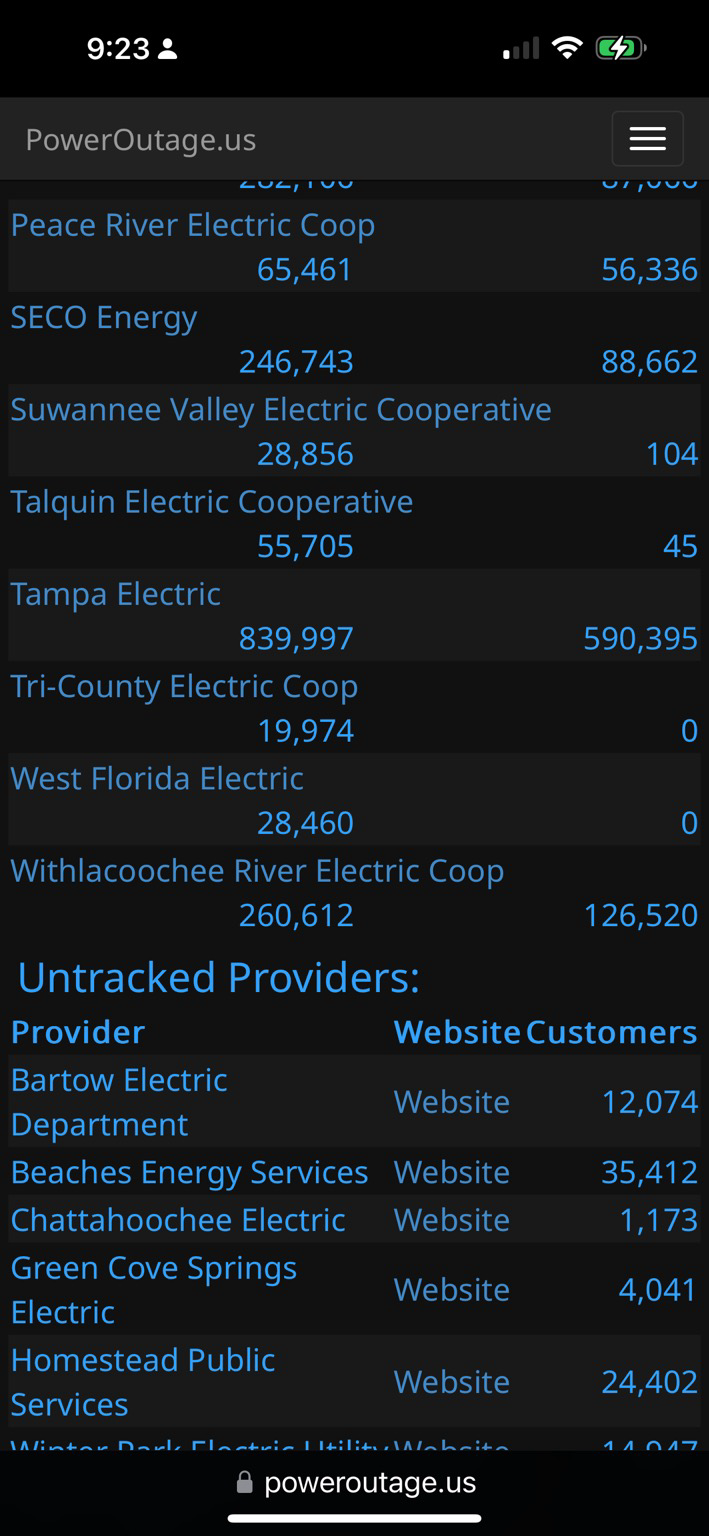The height and width of the screenshot is (1536, 709).
Task: Follow Chattahoochee Electric's Website link
Action: point(452,1219)
